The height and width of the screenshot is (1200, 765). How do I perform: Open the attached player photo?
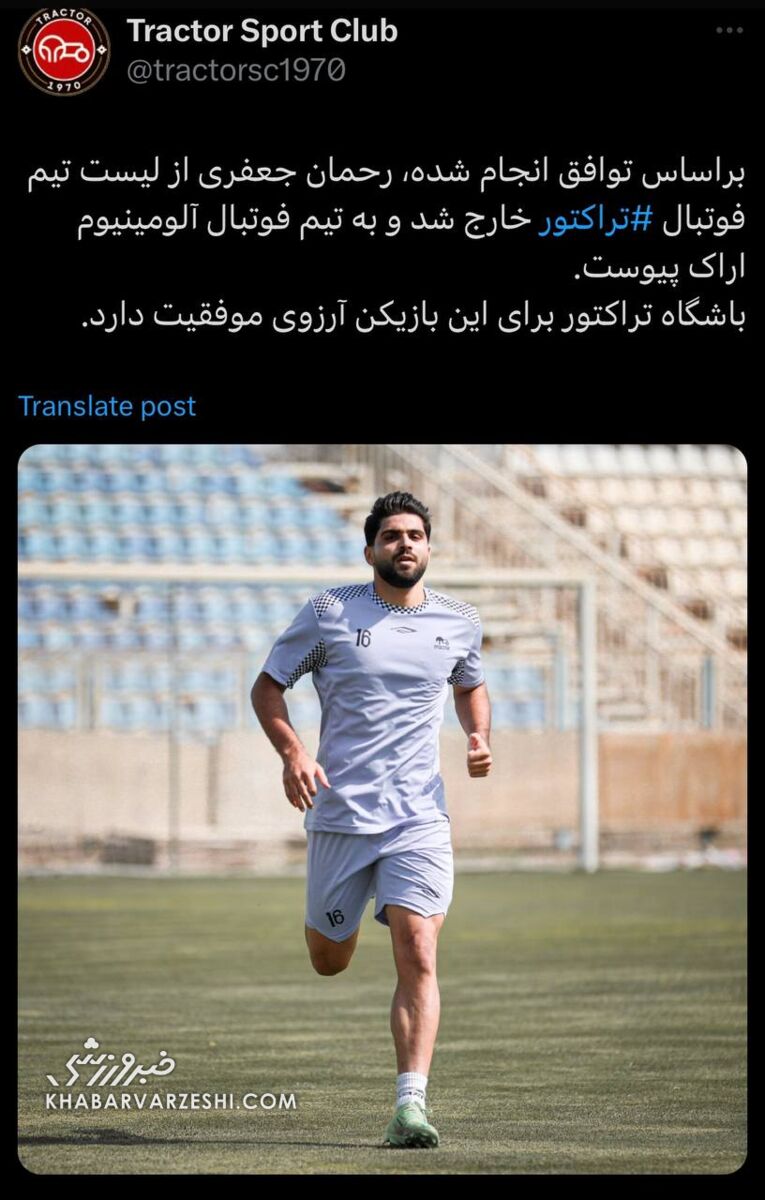tap(382, 808)
